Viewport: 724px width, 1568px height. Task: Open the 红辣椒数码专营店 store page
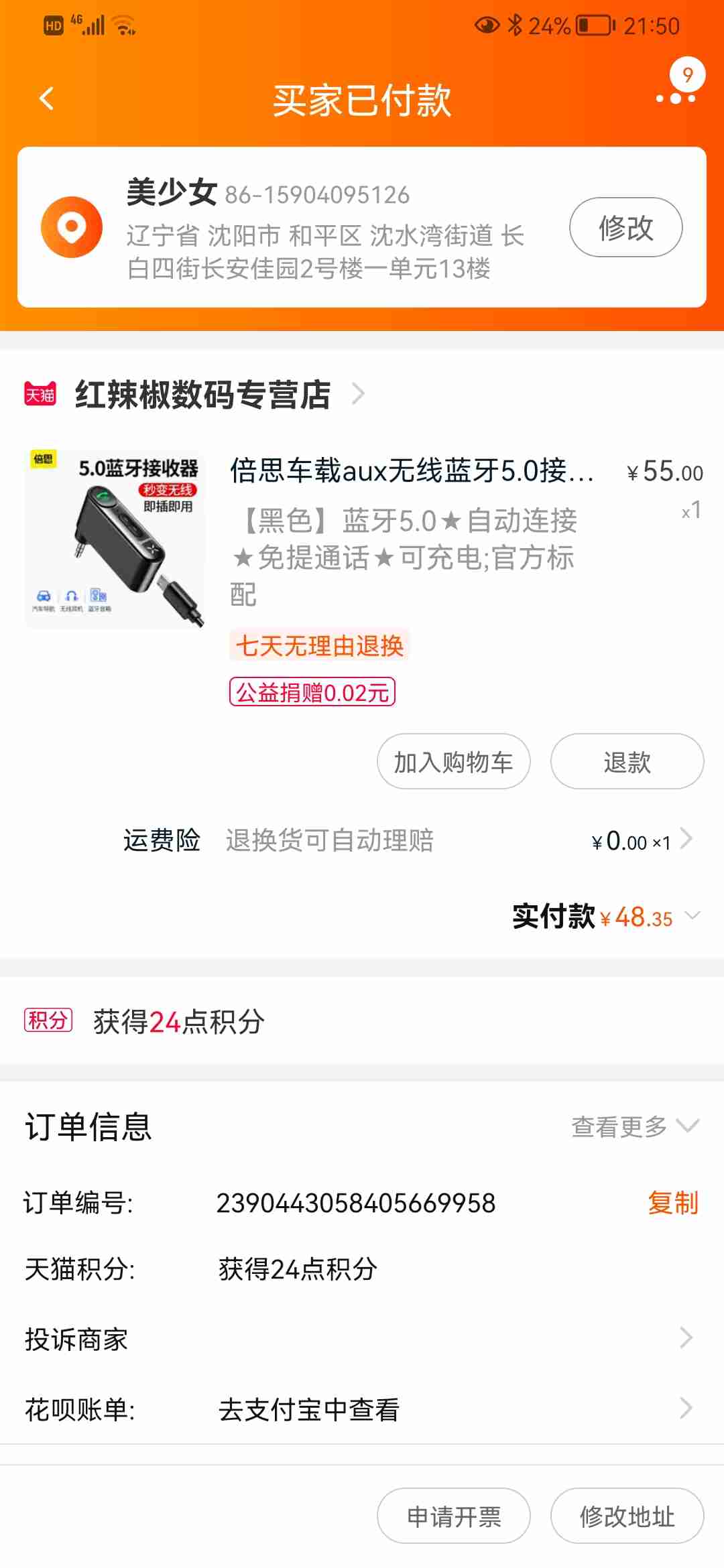203,394
